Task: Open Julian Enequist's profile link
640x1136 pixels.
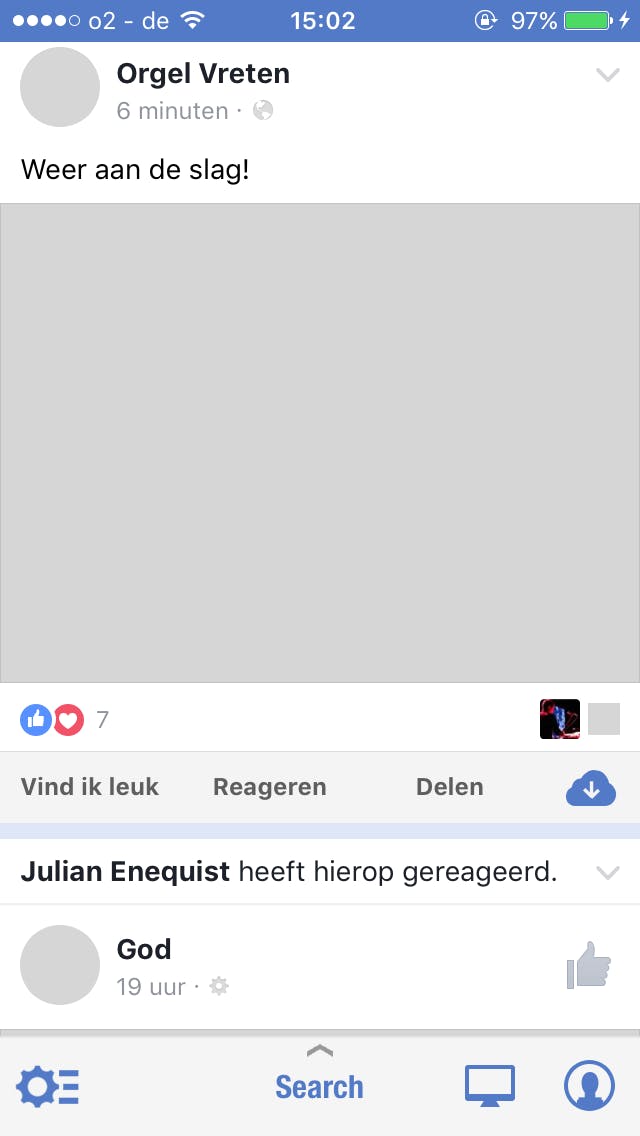Action: (x=126, y=872)
